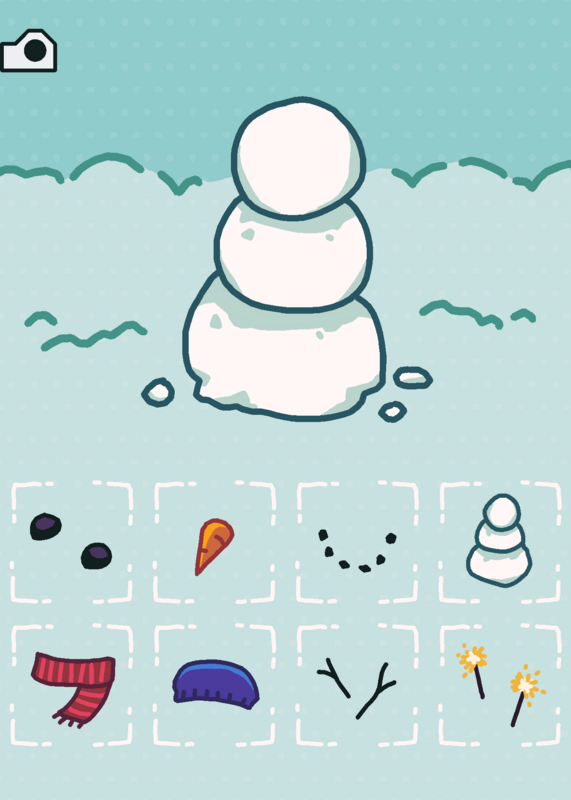The image size is (571, 800).
Task: Choose the dotted coal smile
Action: 357,542
